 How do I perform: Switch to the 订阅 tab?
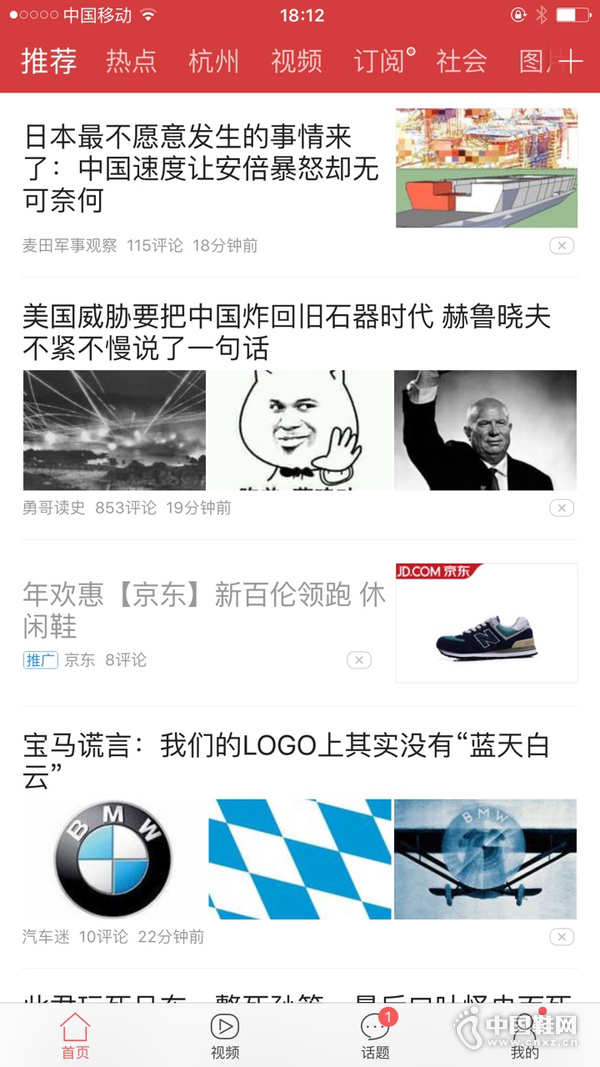tap(379, 61)
